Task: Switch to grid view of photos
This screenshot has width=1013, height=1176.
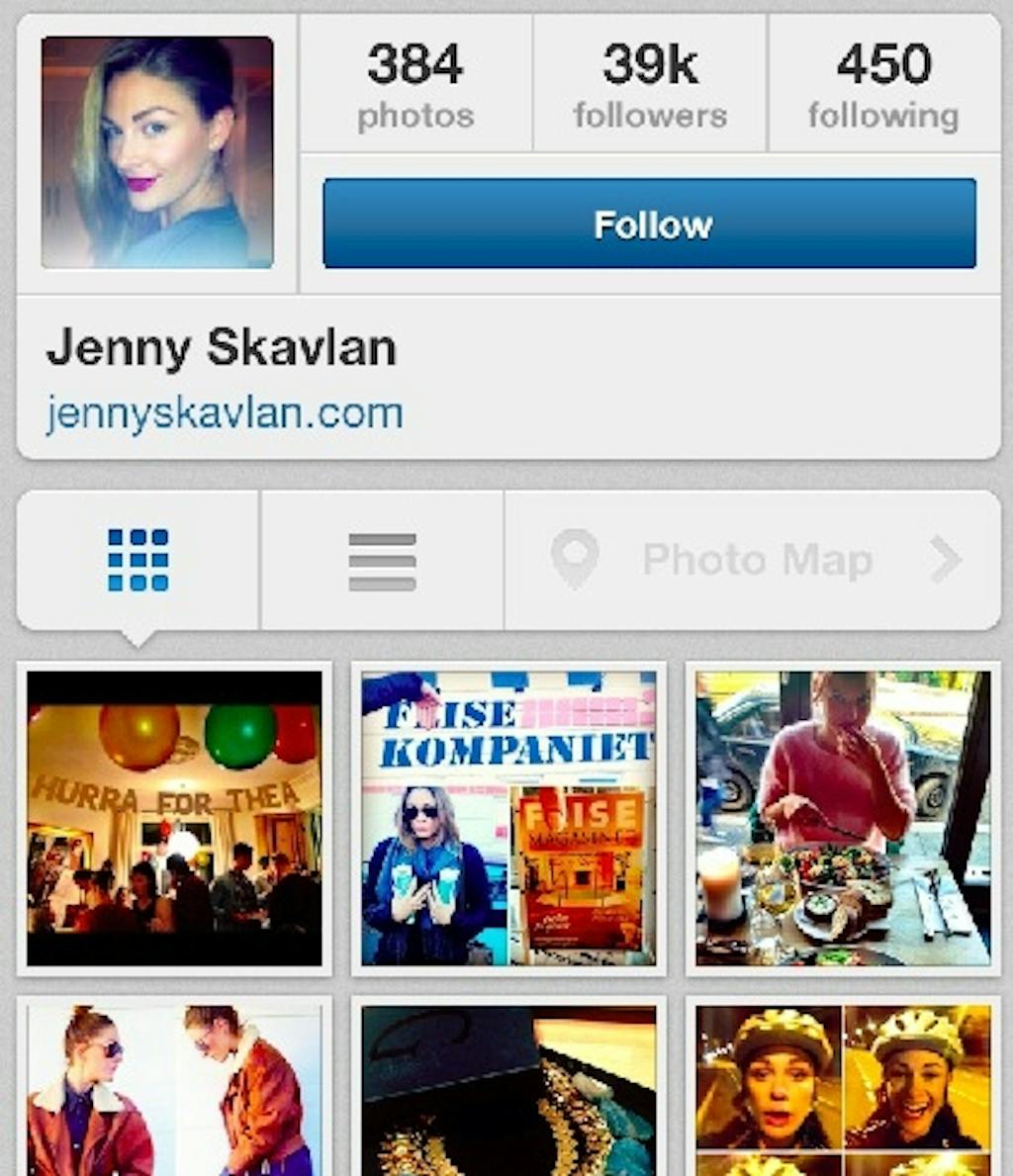Action: [x=138, y=560]
